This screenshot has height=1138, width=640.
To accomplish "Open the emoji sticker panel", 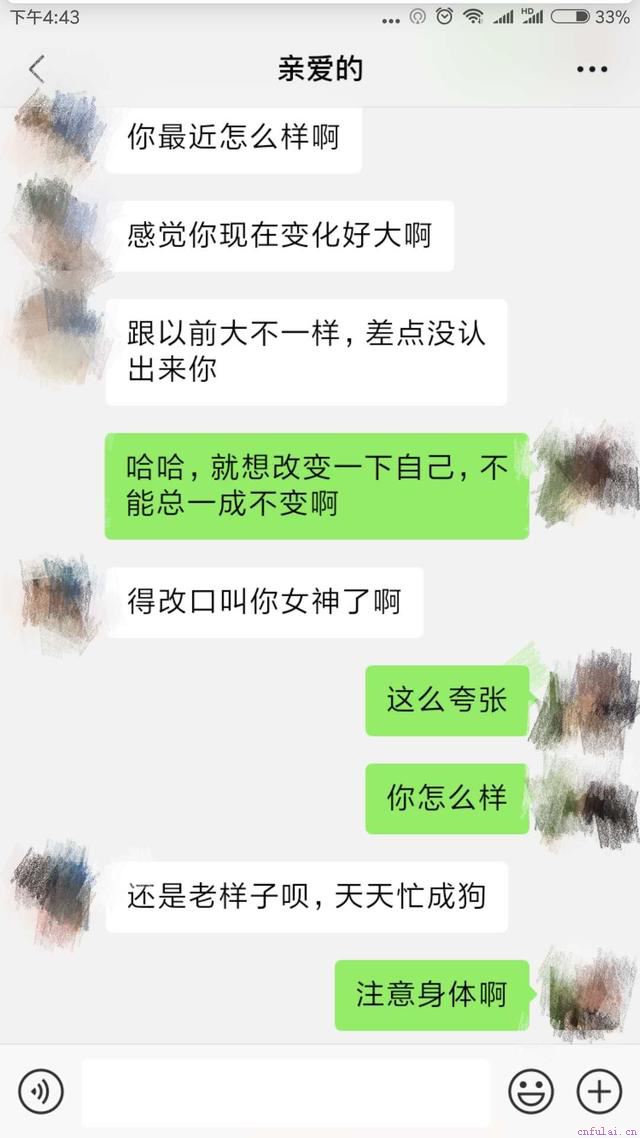I will coord(530,1091).
